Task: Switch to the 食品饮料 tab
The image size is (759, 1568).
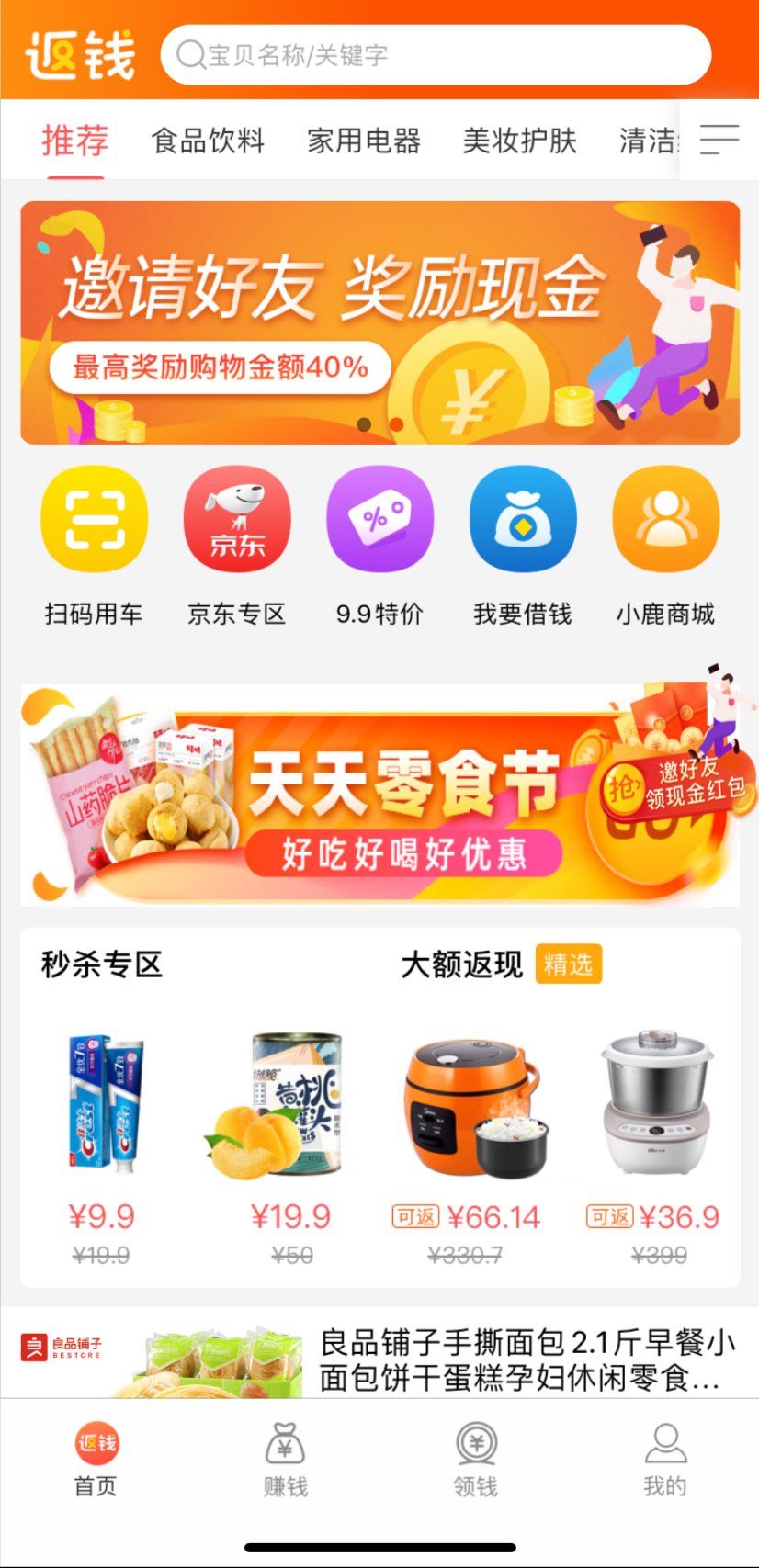Action: [209, 141]
